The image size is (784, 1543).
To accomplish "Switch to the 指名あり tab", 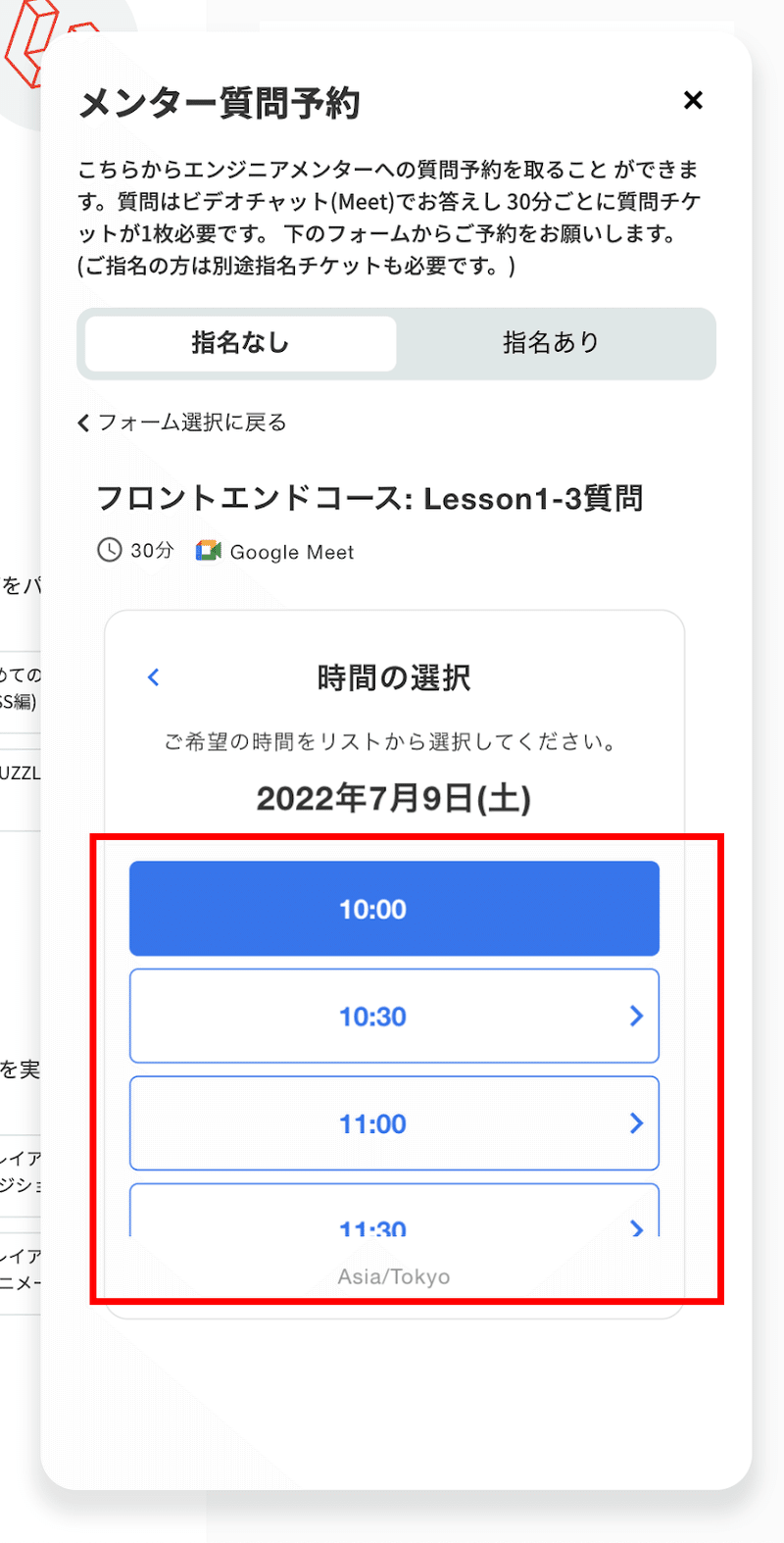I will (x=551, y=343).
